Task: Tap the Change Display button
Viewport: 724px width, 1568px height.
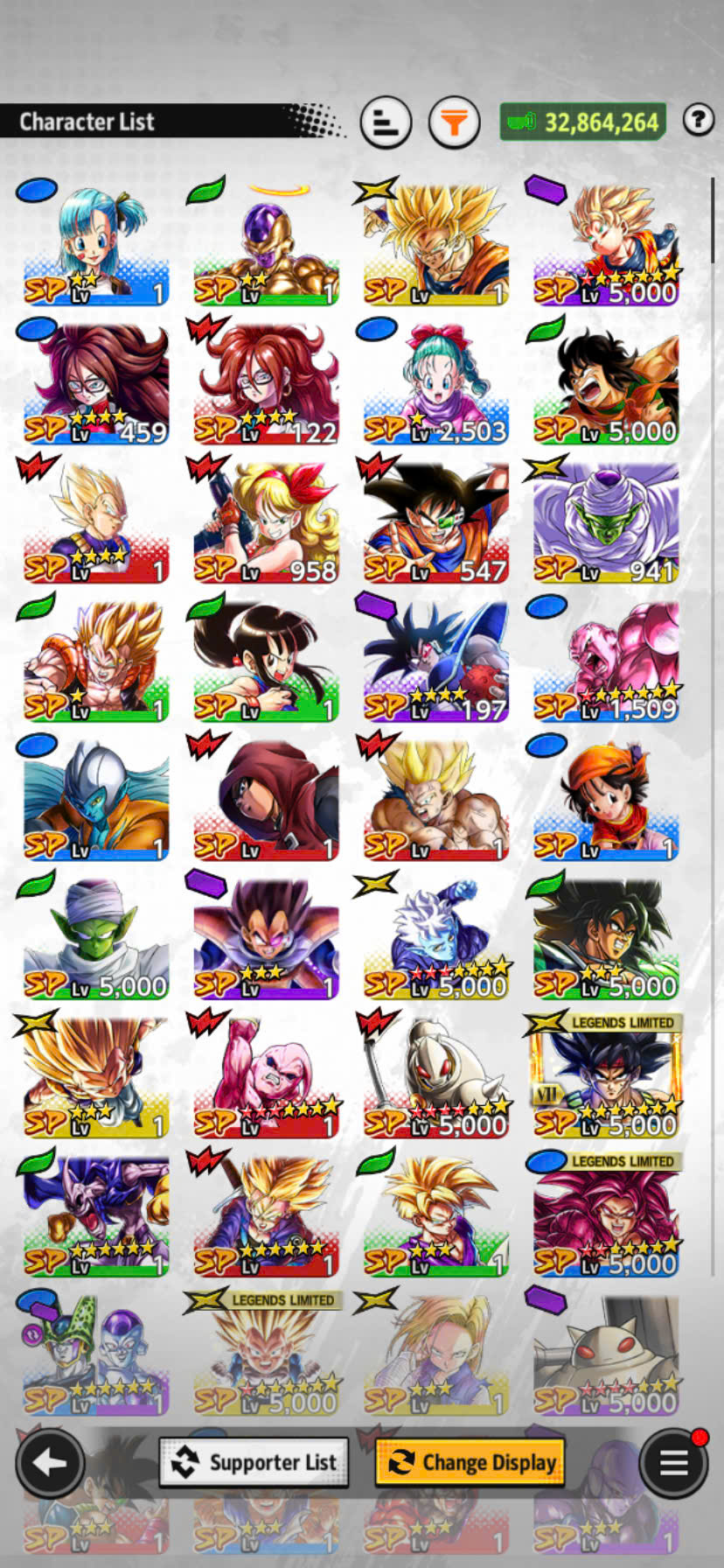Action: (x=470, y=1462)
